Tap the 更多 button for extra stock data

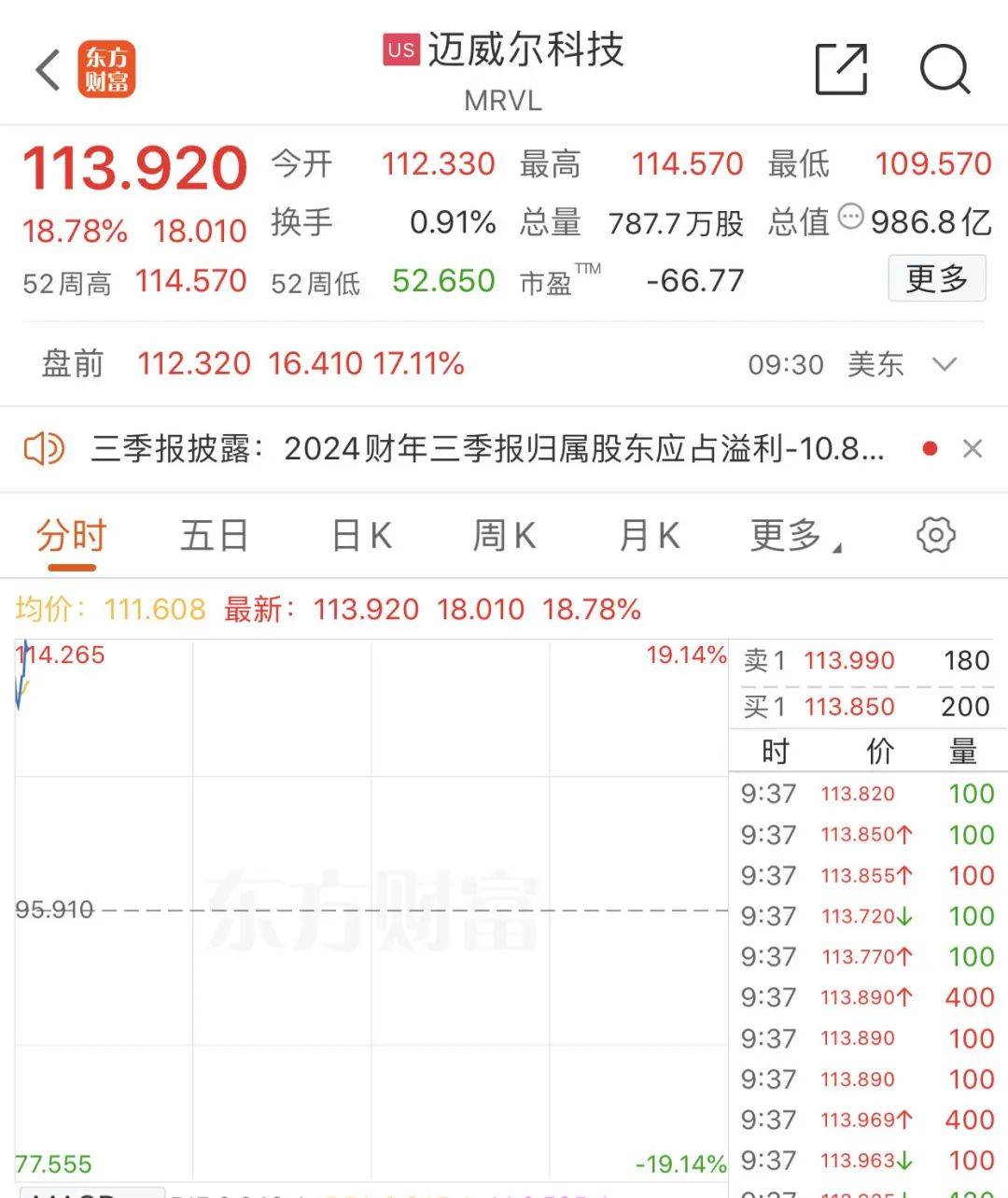(936, 279)
